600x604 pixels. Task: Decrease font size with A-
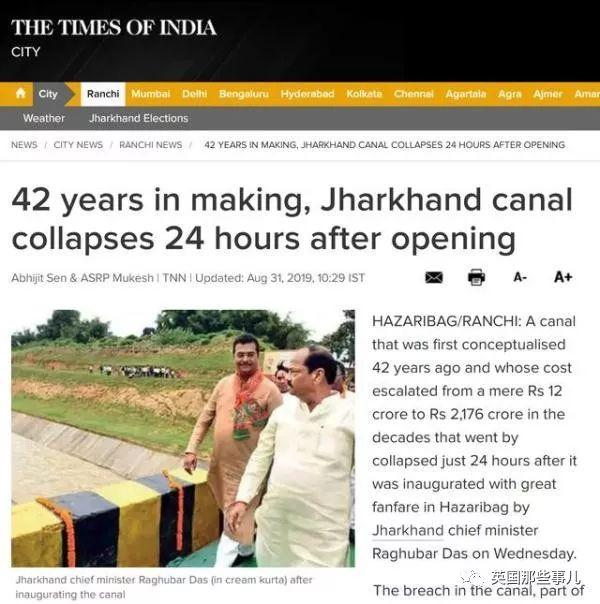pos(520,277)
